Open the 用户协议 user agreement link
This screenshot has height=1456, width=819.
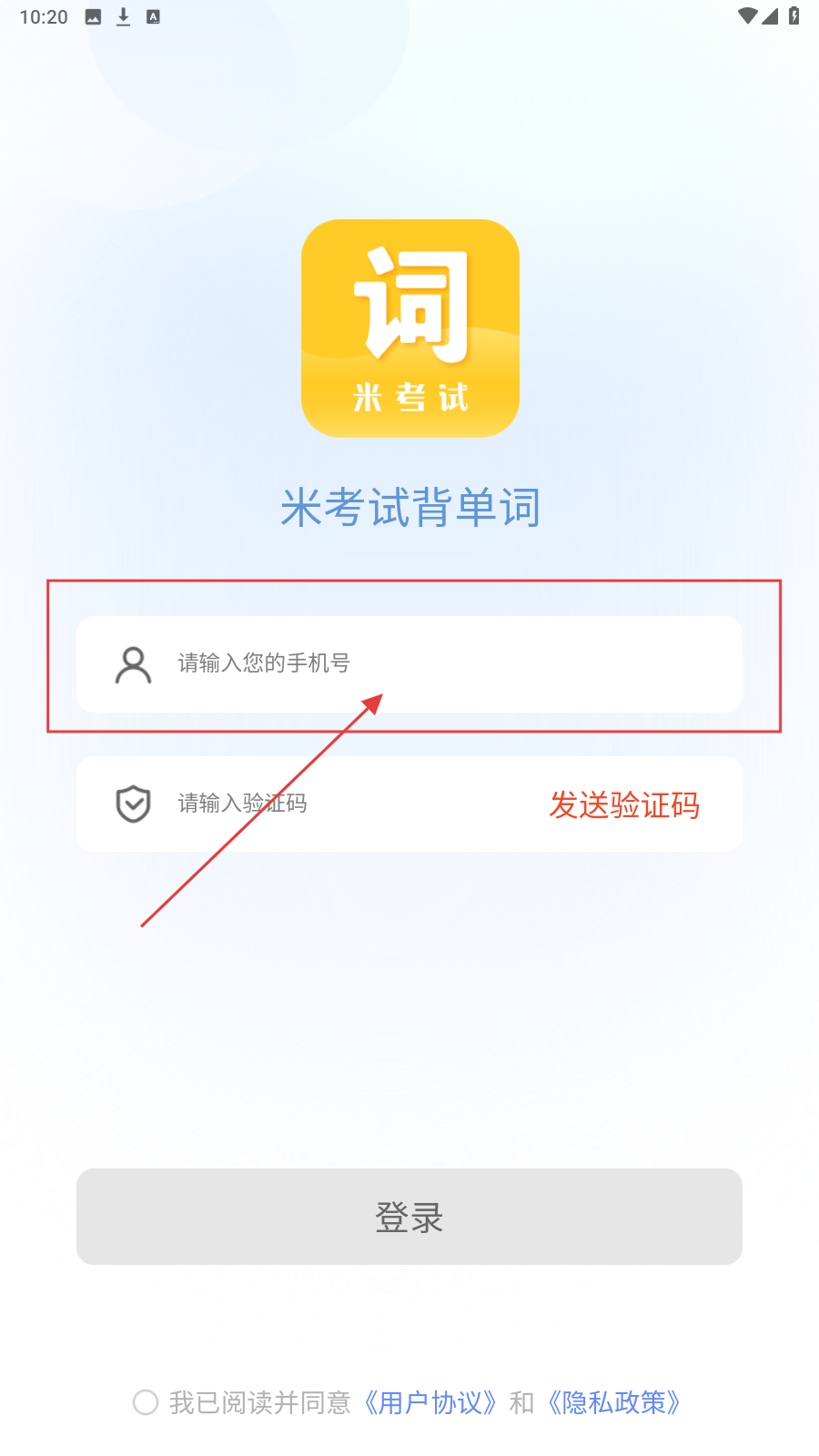coord(430,1402)
